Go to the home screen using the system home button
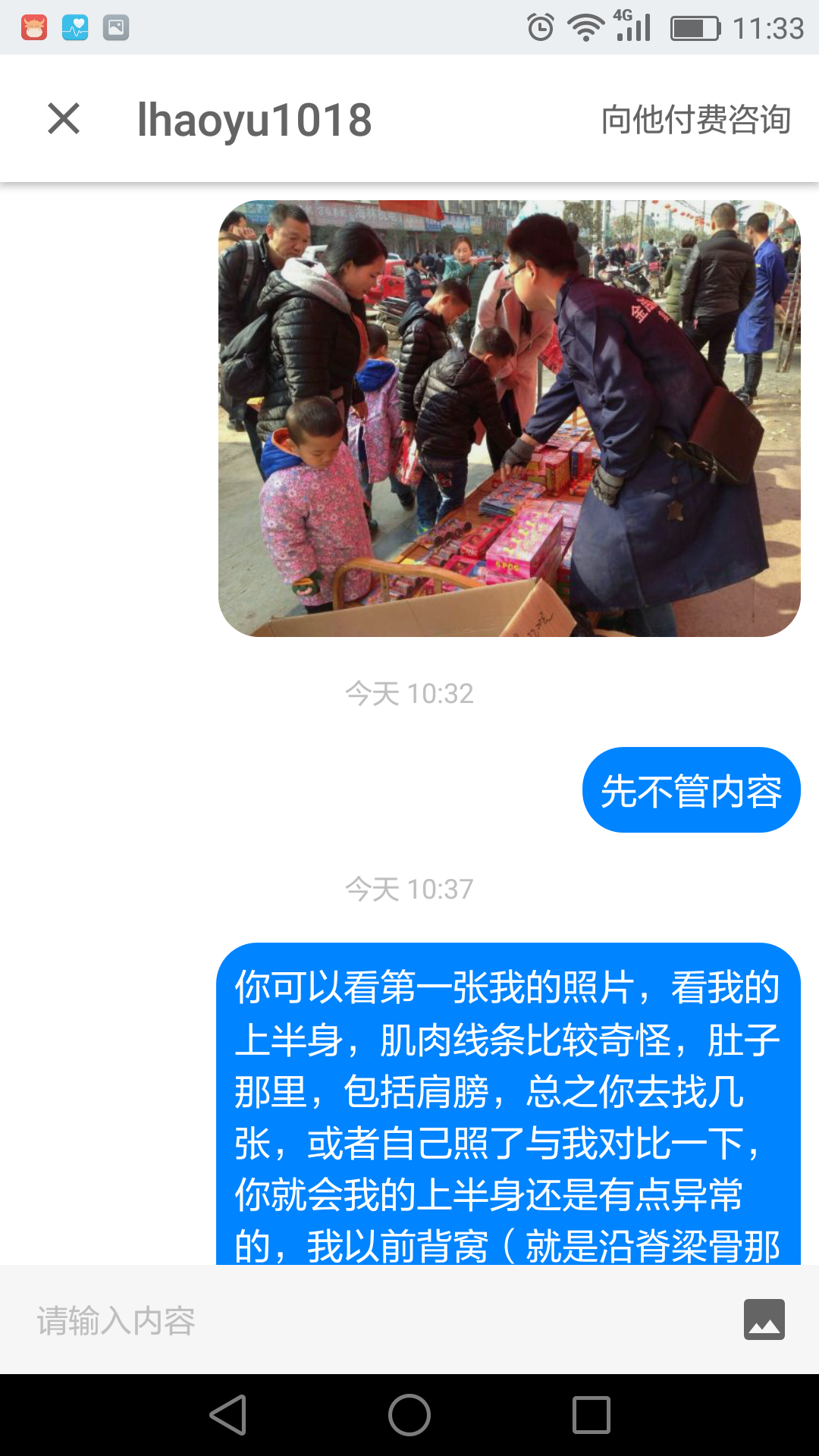This screenshot has height=1456, width=819. (409, 1415)
